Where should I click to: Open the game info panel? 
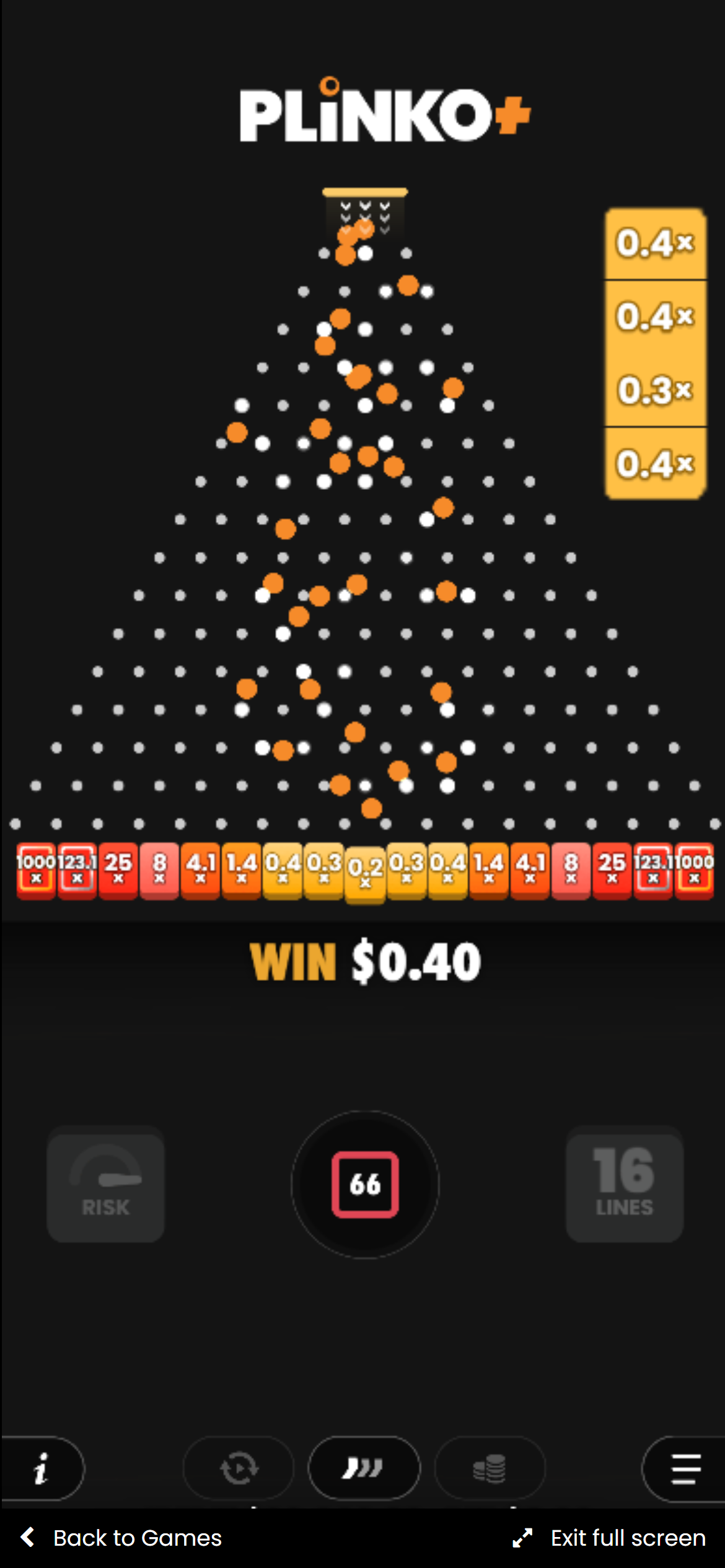[x=41, y=1468]
